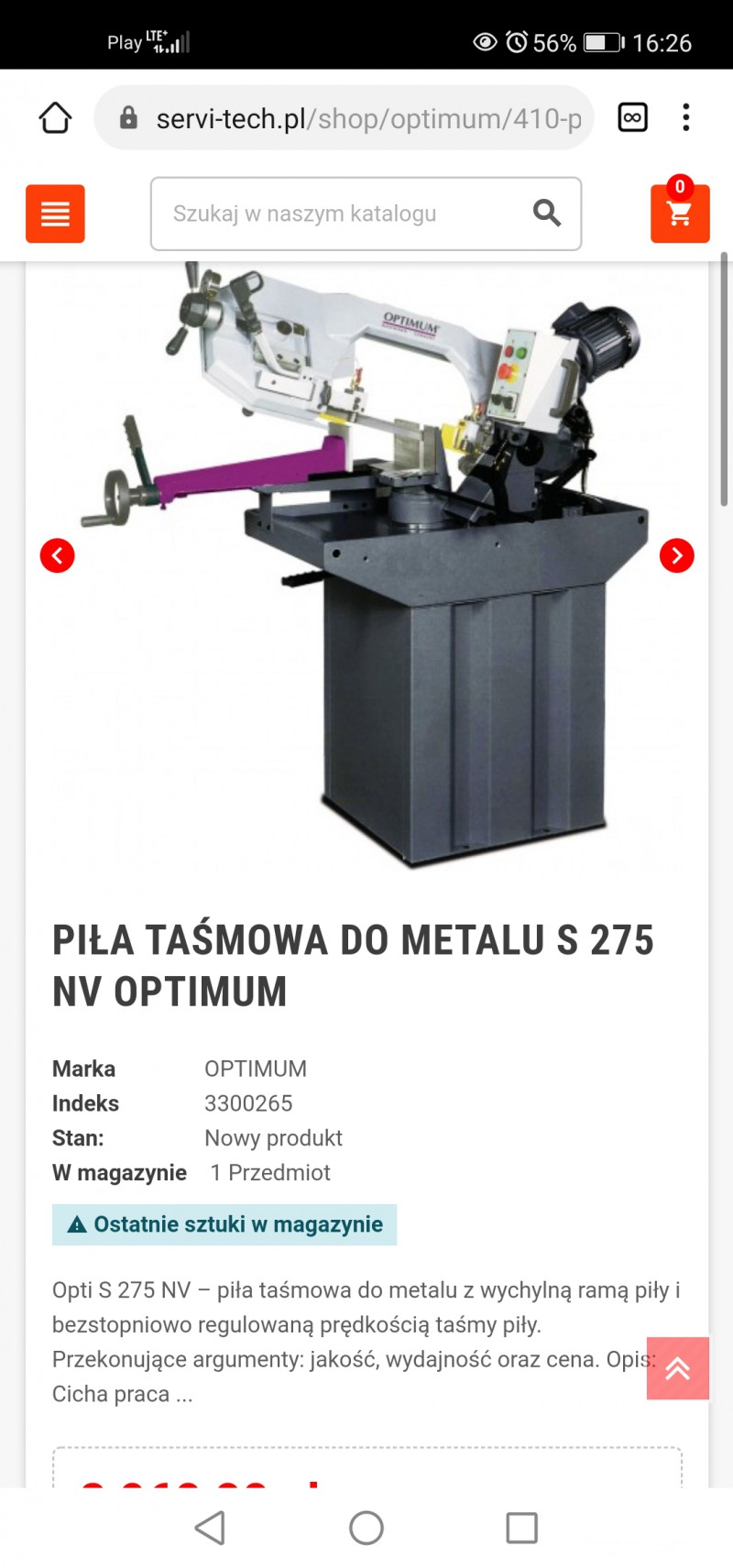Tap the servi-tech.pl address bar
The height and width of the screenshot is (1568, 733).
coord(357,118)
